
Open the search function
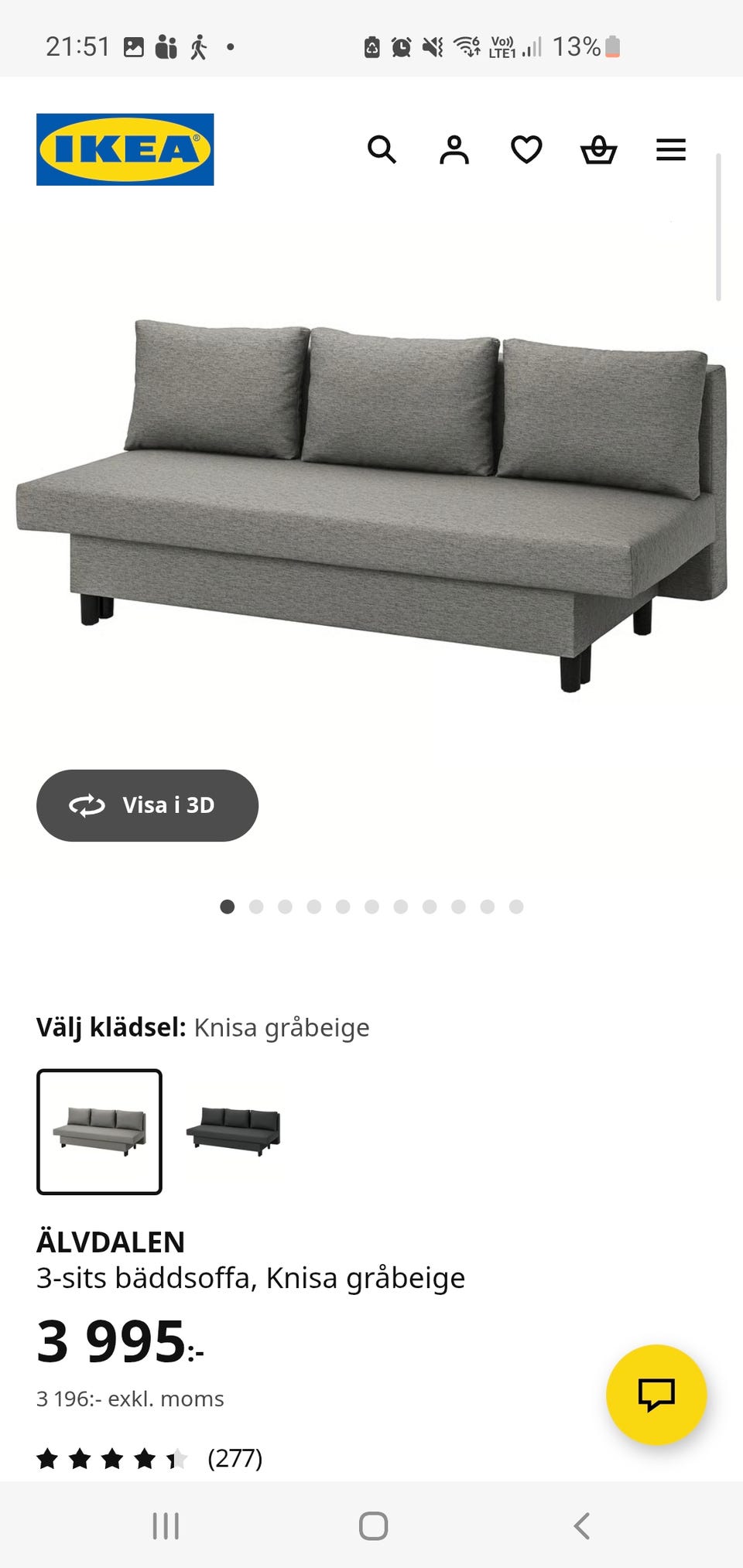[x=383, y=150]
